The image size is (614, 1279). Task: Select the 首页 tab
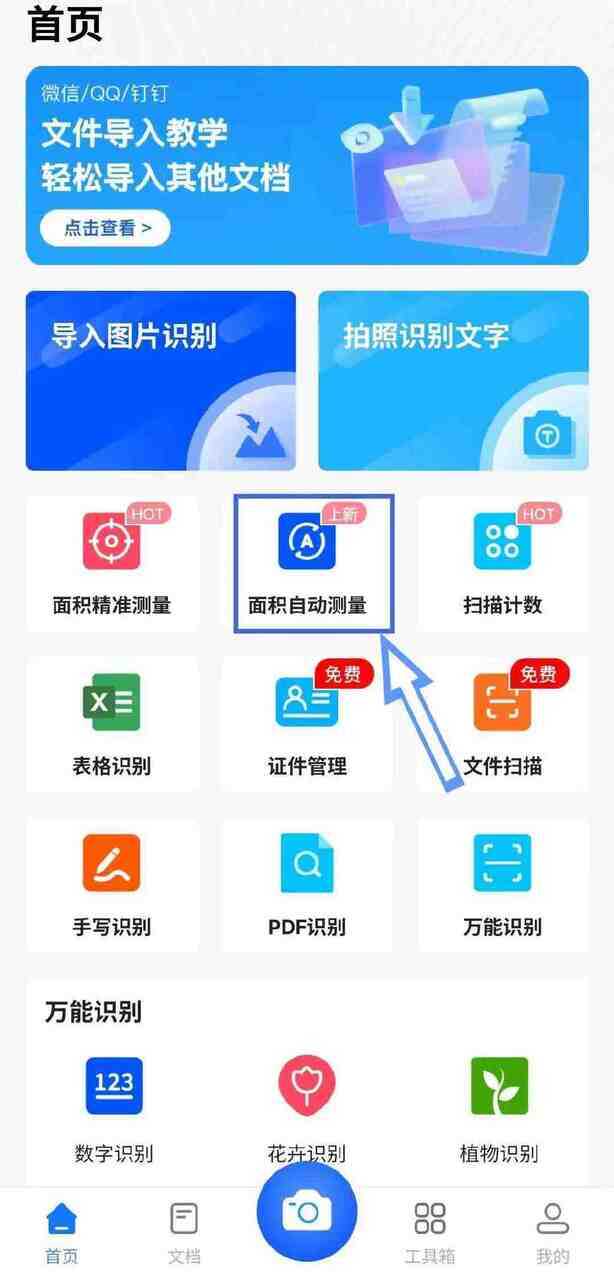pyautogui.click(x=61, y=1232)
